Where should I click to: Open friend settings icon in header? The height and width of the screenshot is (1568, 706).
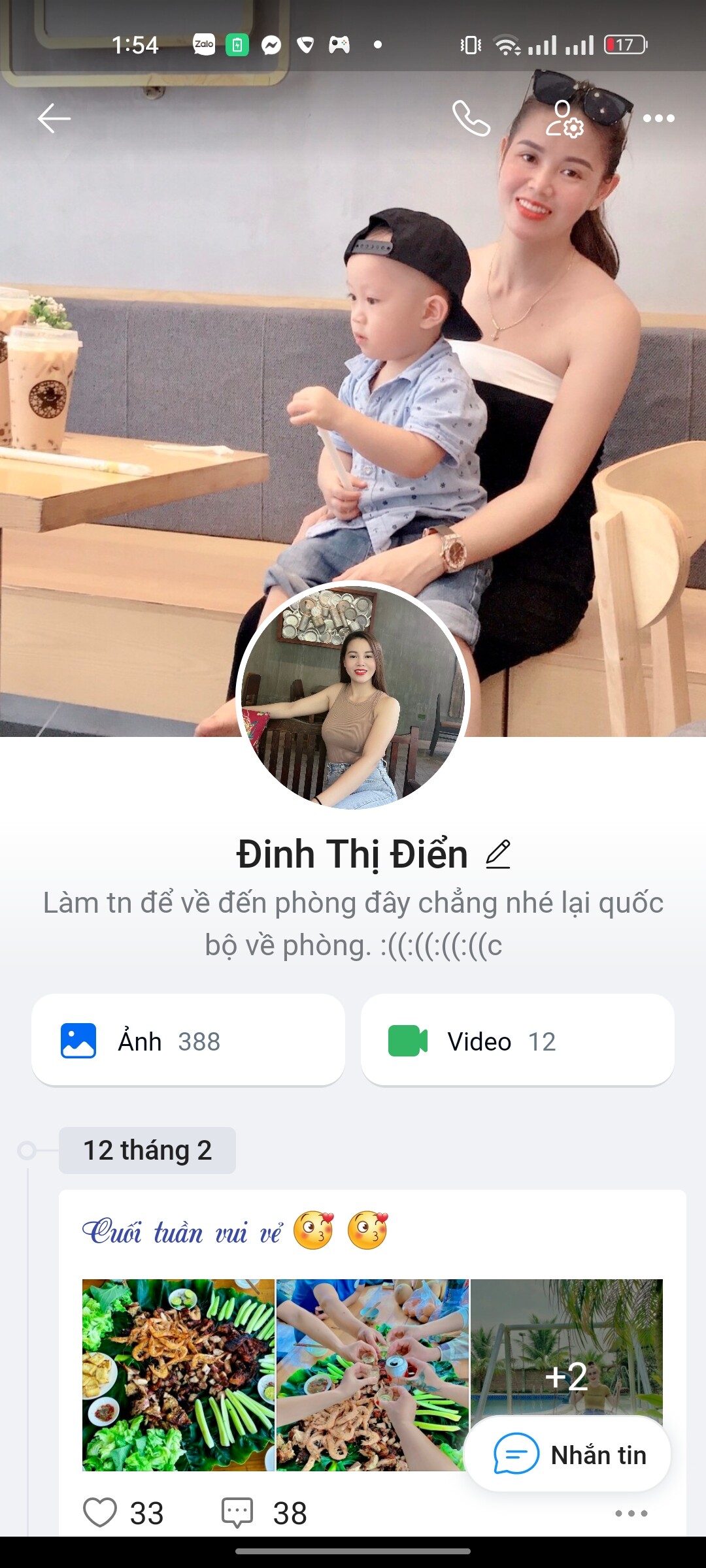click(x=564, y=118)
